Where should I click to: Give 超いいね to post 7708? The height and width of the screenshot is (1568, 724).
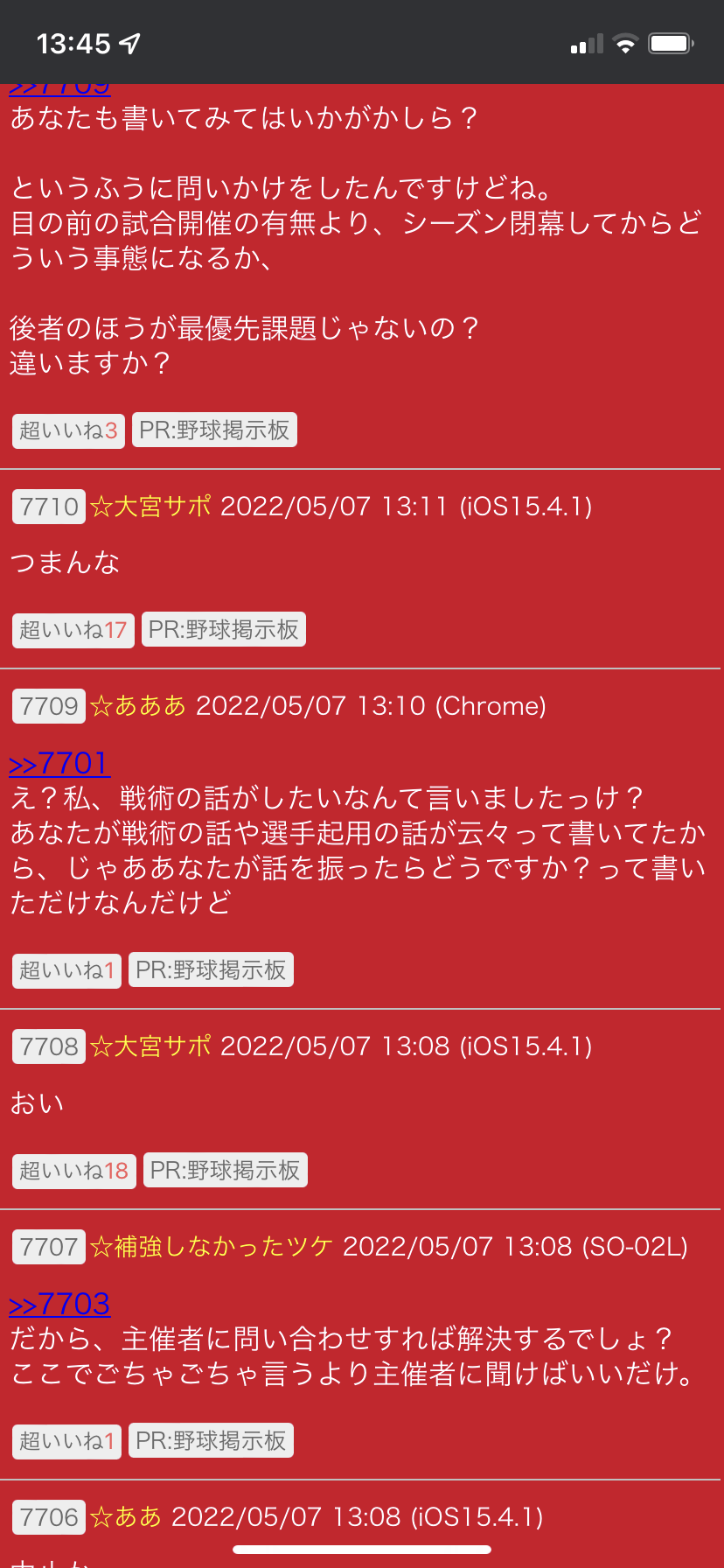73,1171
